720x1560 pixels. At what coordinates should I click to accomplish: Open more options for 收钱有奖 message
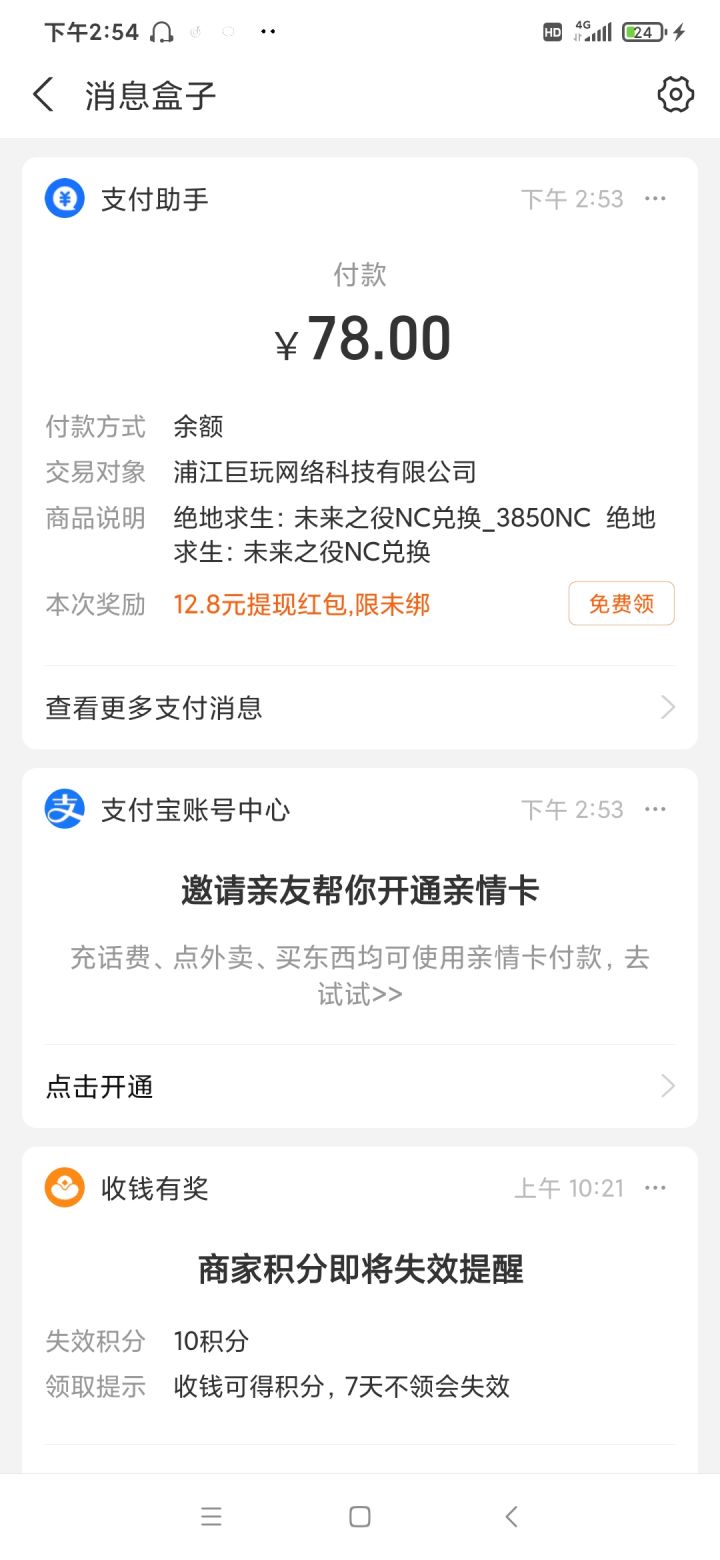pyautogui.click(x=655, y=1188)
